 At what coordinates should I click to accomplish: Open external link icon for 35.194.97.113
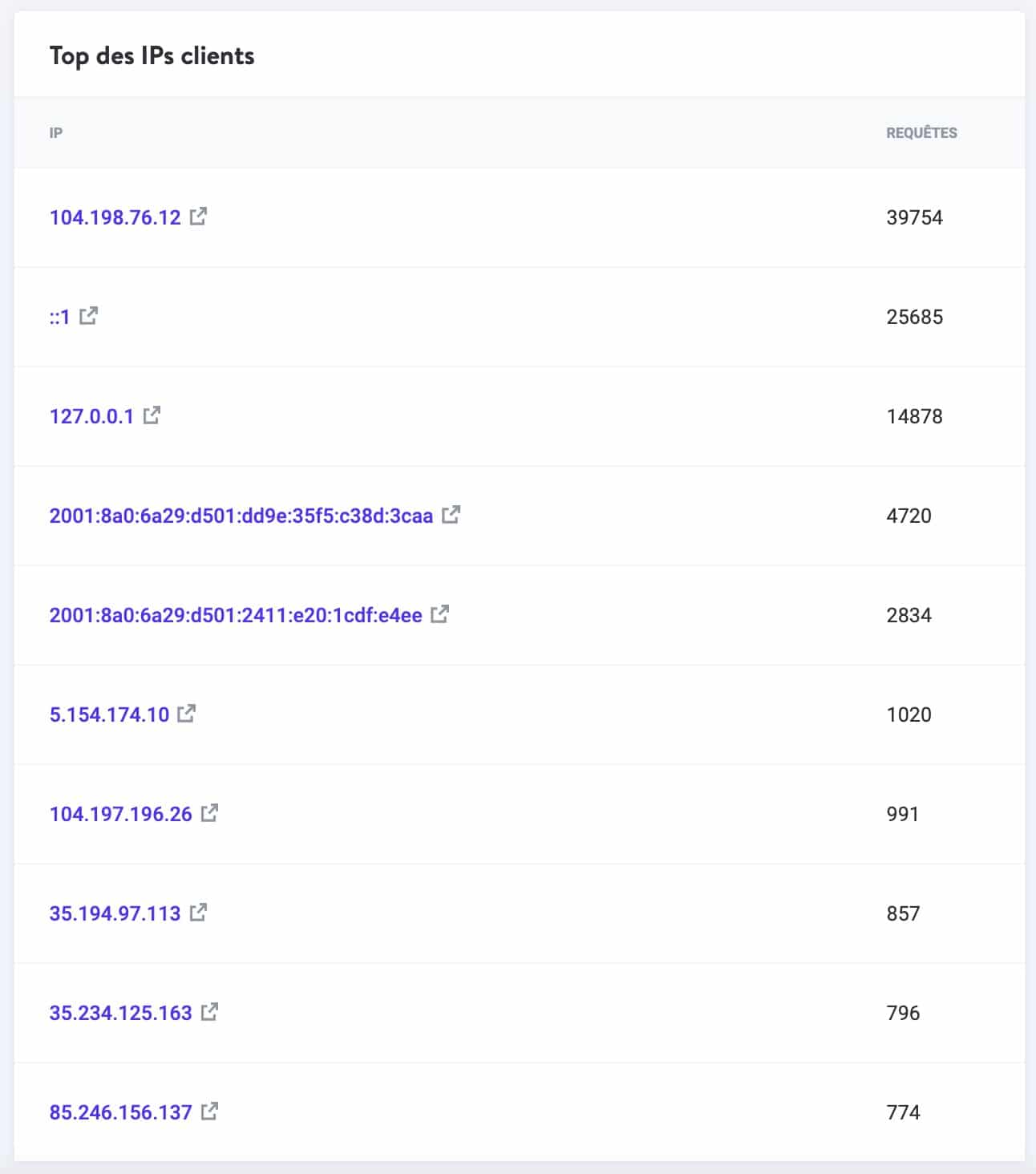[200, 913]
